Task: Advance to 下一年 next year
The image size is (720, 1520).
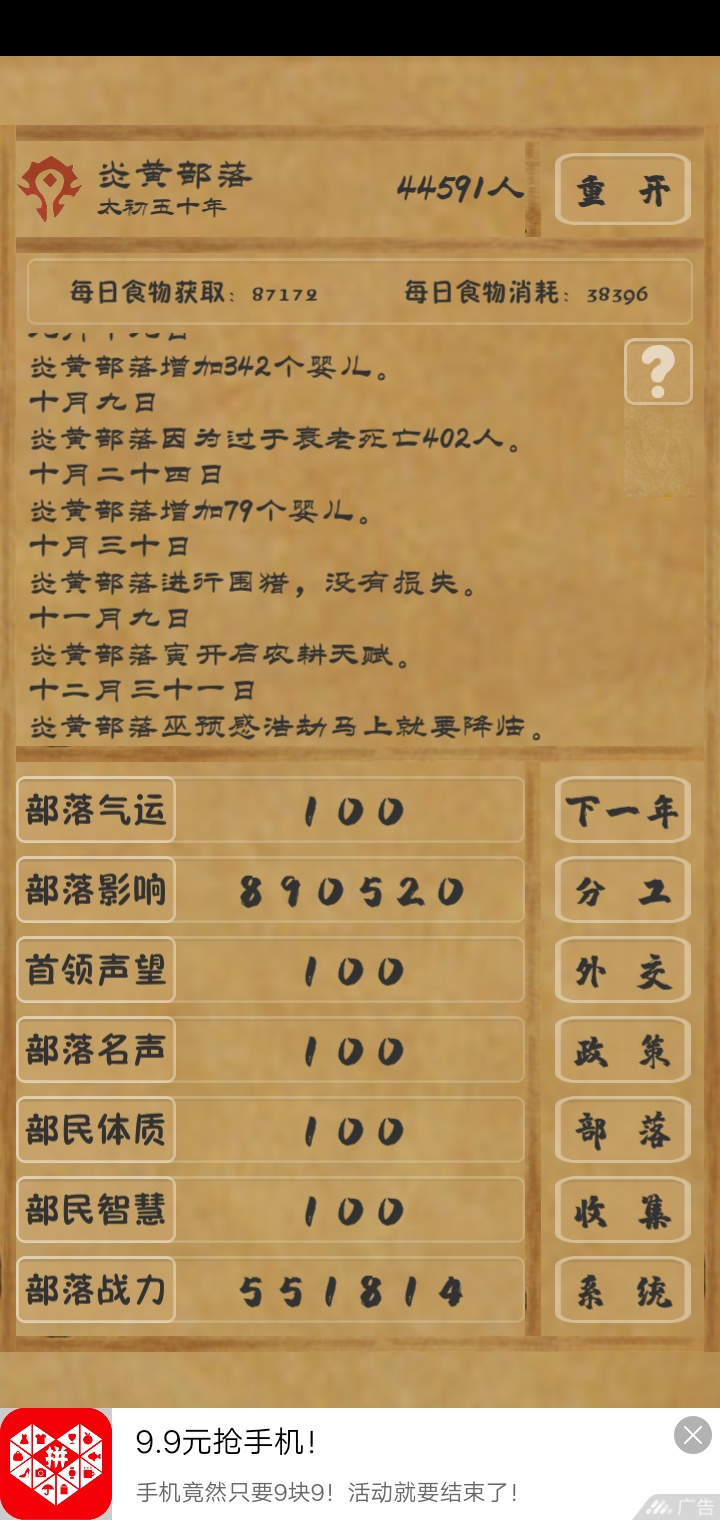Action: point(622,810)
